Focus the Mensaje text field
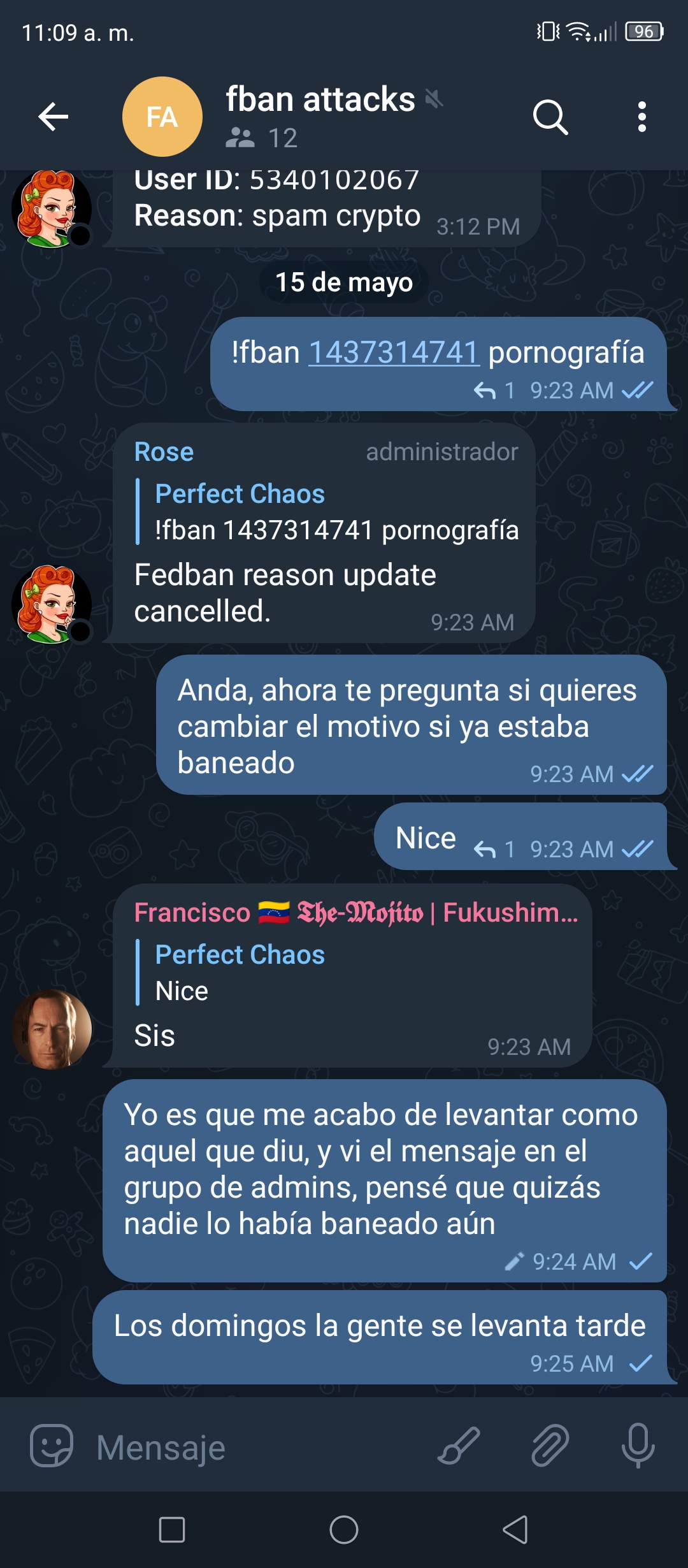This screenshot has height=1568, width=688. 255,1448
